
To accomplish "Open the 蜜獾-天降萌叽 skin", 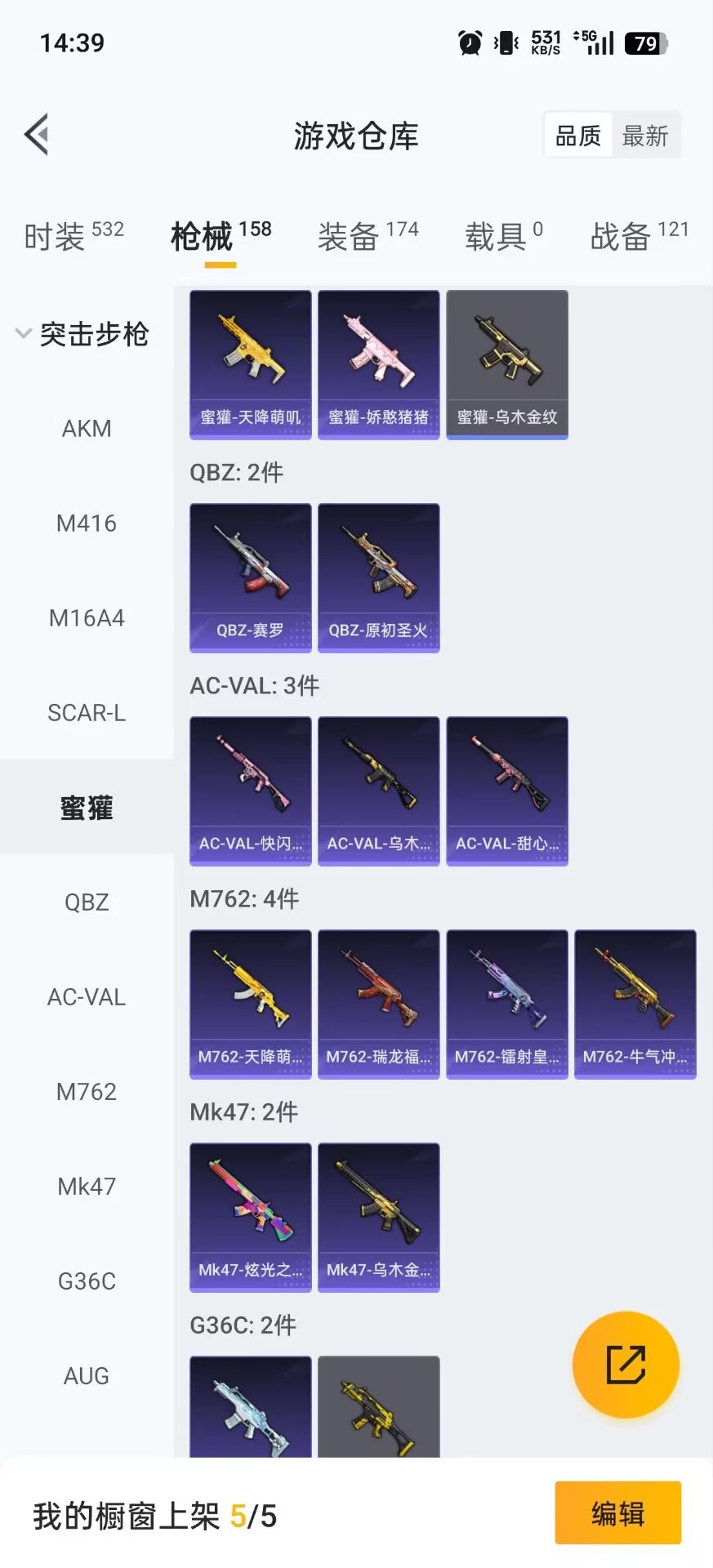I will click(x=251, y=364).
